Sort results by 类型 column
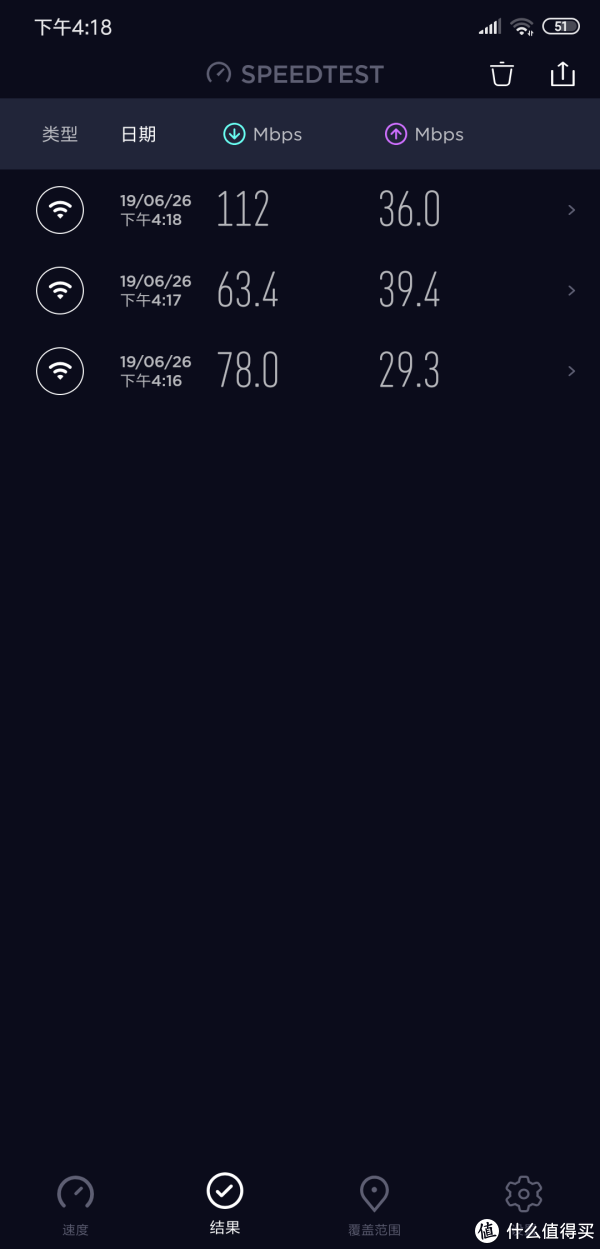The width and height of the screenshot is (600, 1249). (x=60, y=134)
